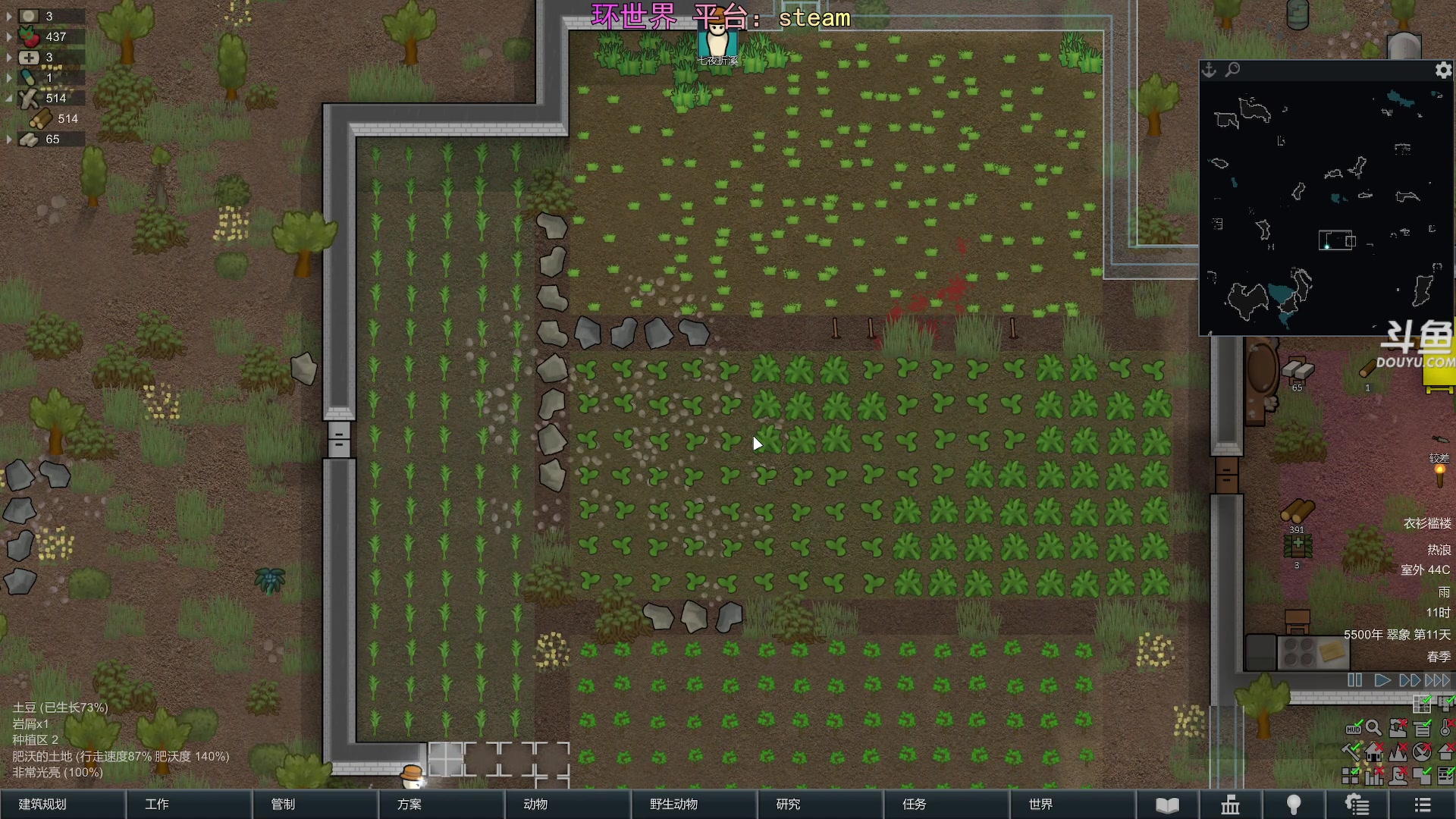This screenshot has height=819, width=1456.
Task: Open the 方案 assignments tab
Action: (x=441, y=804)
